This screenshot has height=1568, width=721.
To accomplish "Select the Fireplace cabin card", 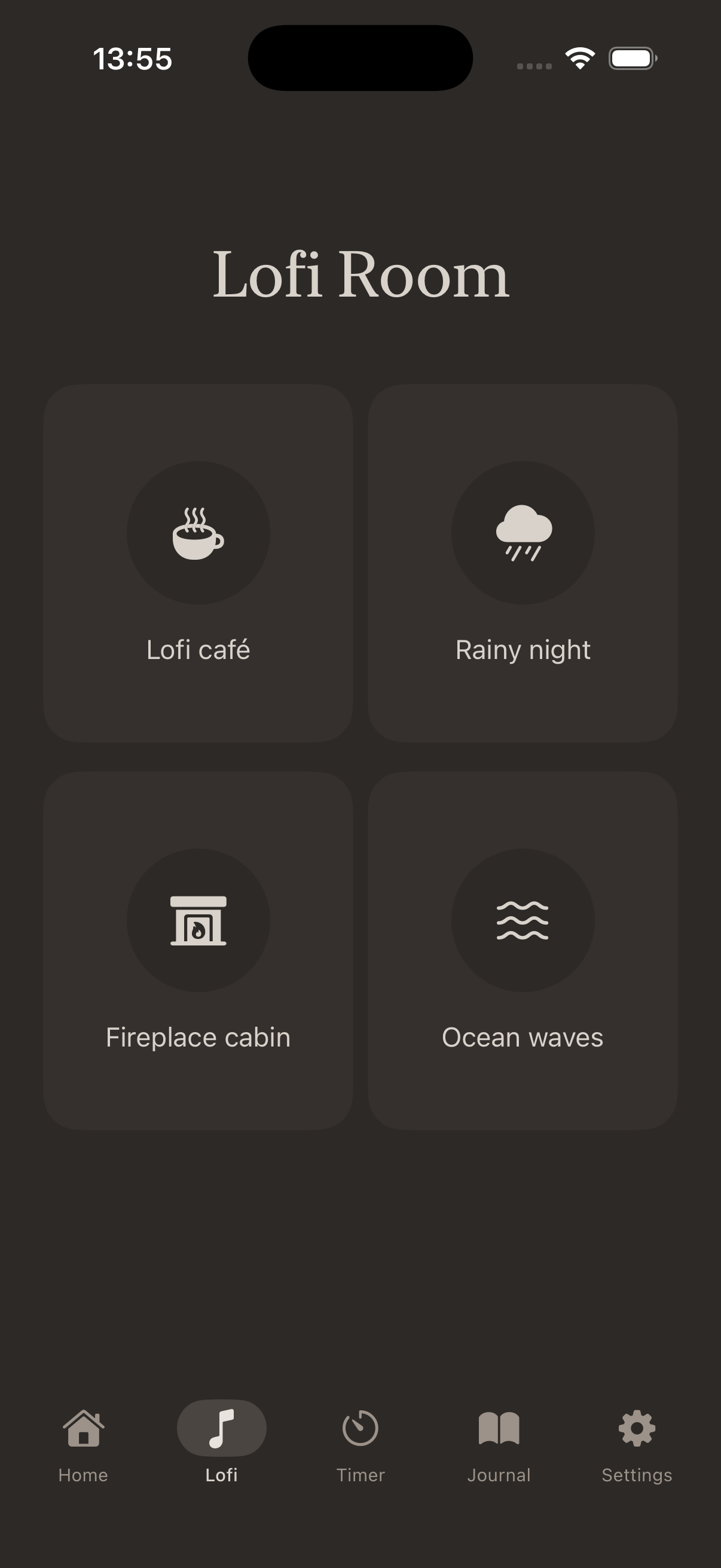I will [198, 950].
